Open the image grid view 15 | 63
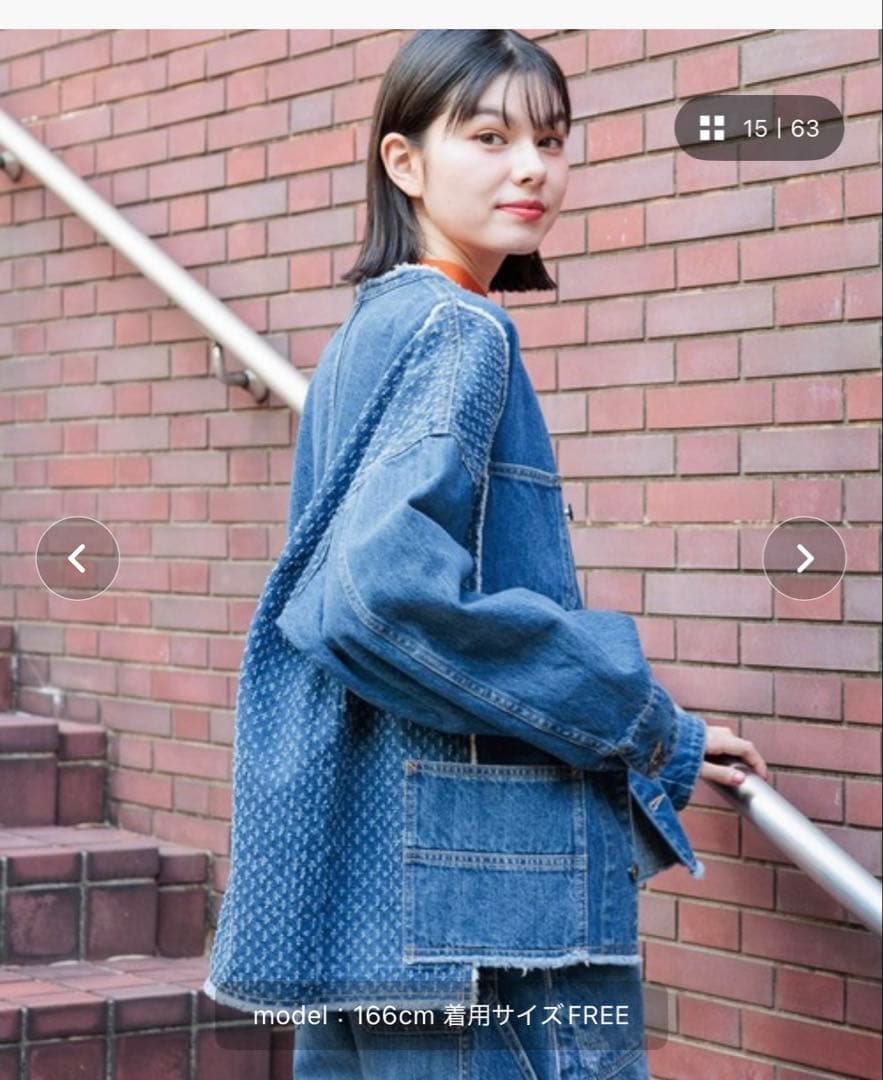This screenshot has height=1080, width=883. point(758,128)
